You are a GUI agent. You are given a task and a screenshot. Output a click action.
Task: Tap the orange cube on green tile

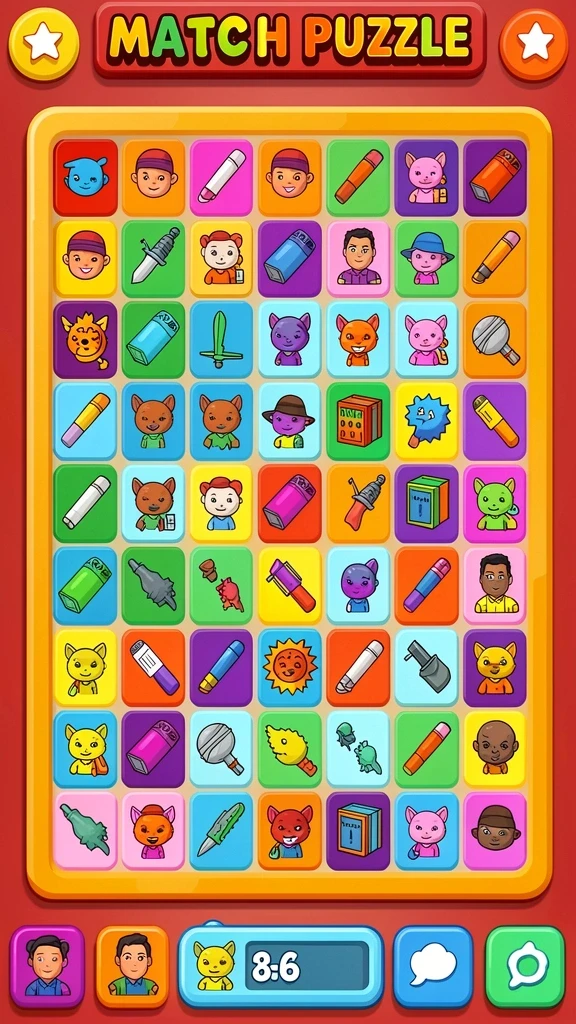tap(358, 421)
